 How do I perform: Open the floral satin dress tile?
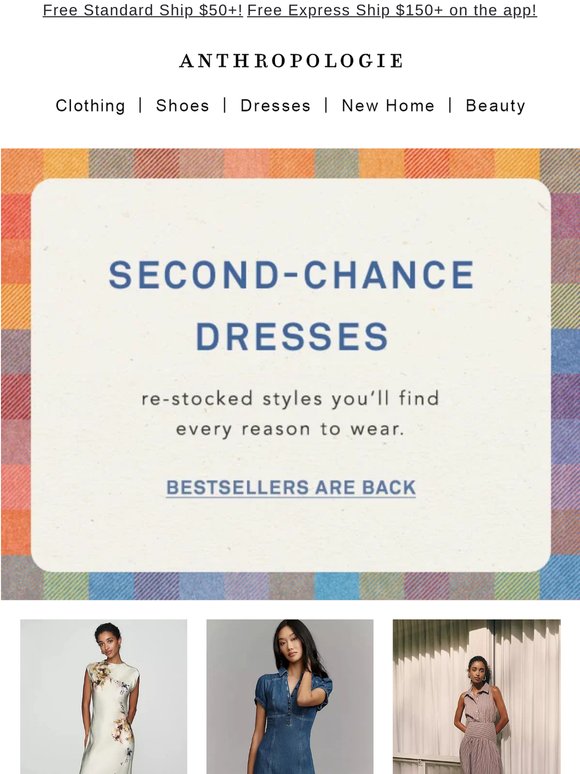coord(104,697)
